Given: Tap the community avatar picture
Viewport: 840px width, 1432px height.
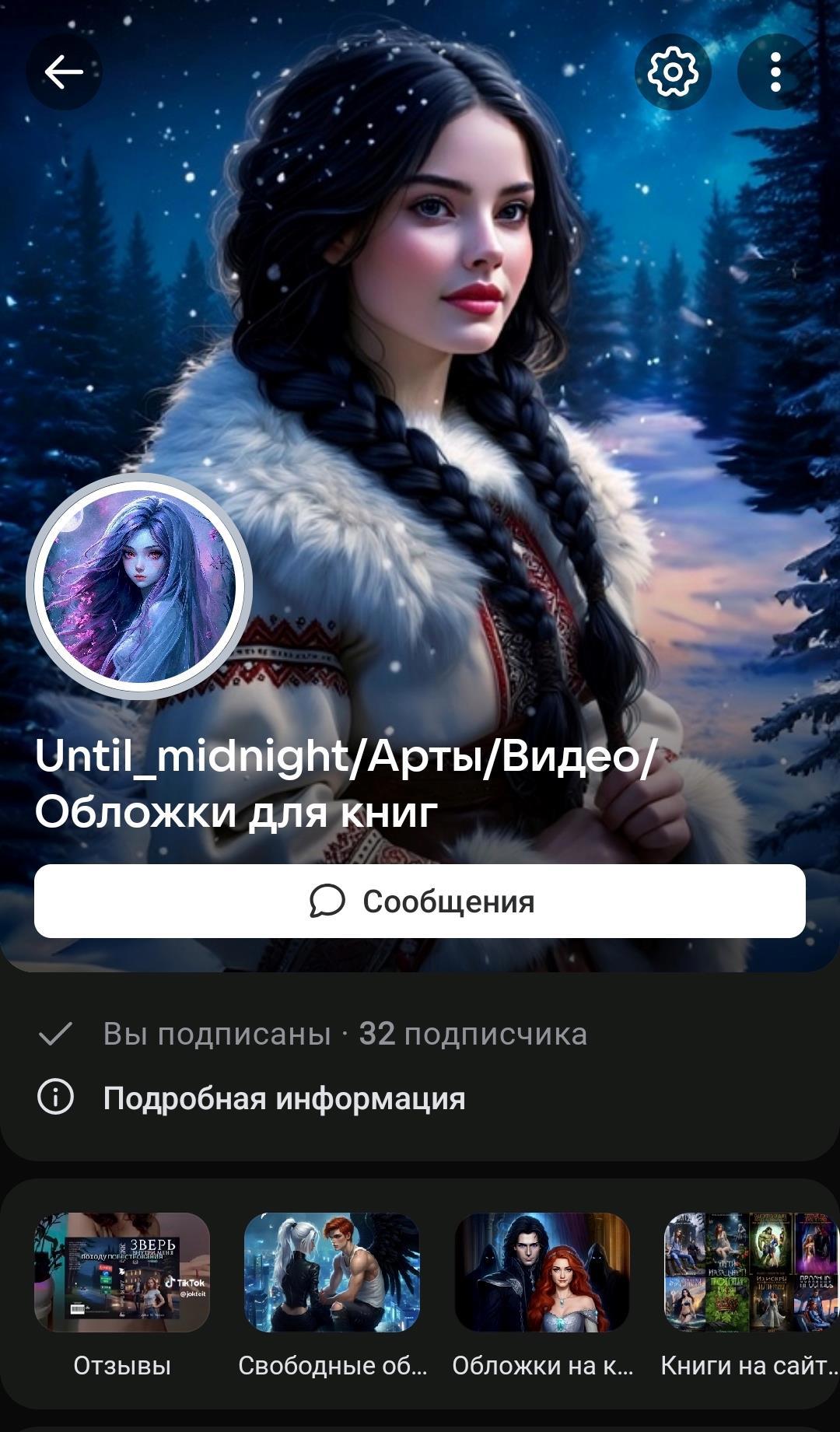Looking at the screenshot, I should pyautogui.click(x=140, y=587).
